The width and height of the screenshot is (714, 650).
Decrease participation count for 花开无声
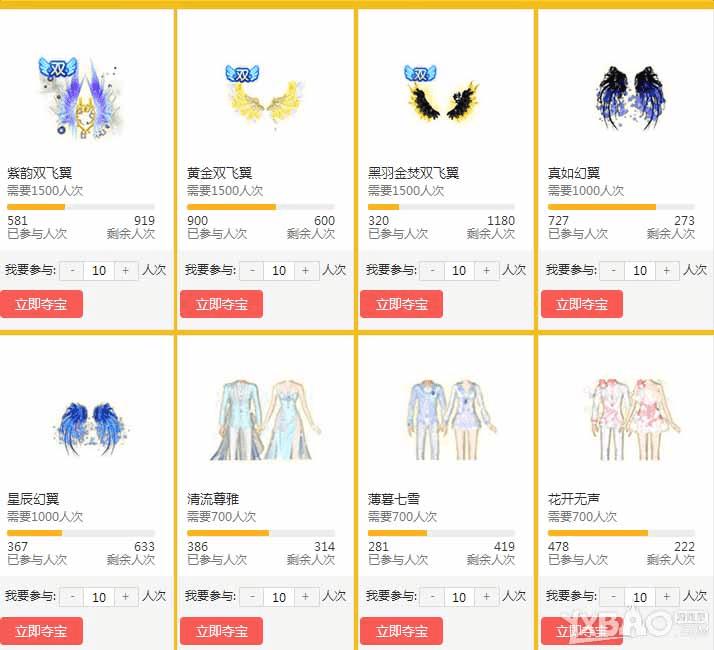pos(613,597)
